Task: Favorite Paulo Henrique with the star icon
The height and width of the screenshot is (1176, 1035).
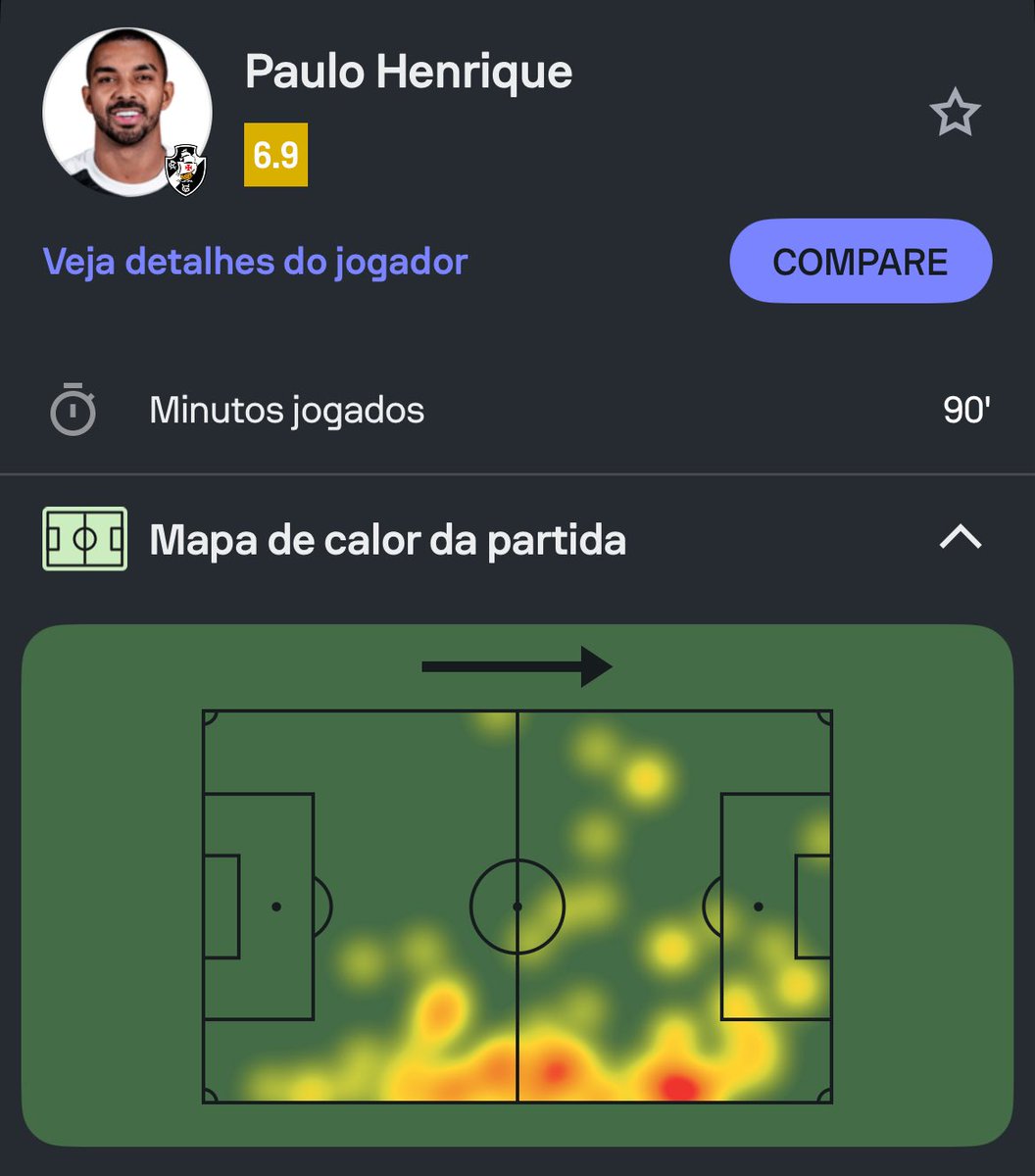Action: [954, 115]
